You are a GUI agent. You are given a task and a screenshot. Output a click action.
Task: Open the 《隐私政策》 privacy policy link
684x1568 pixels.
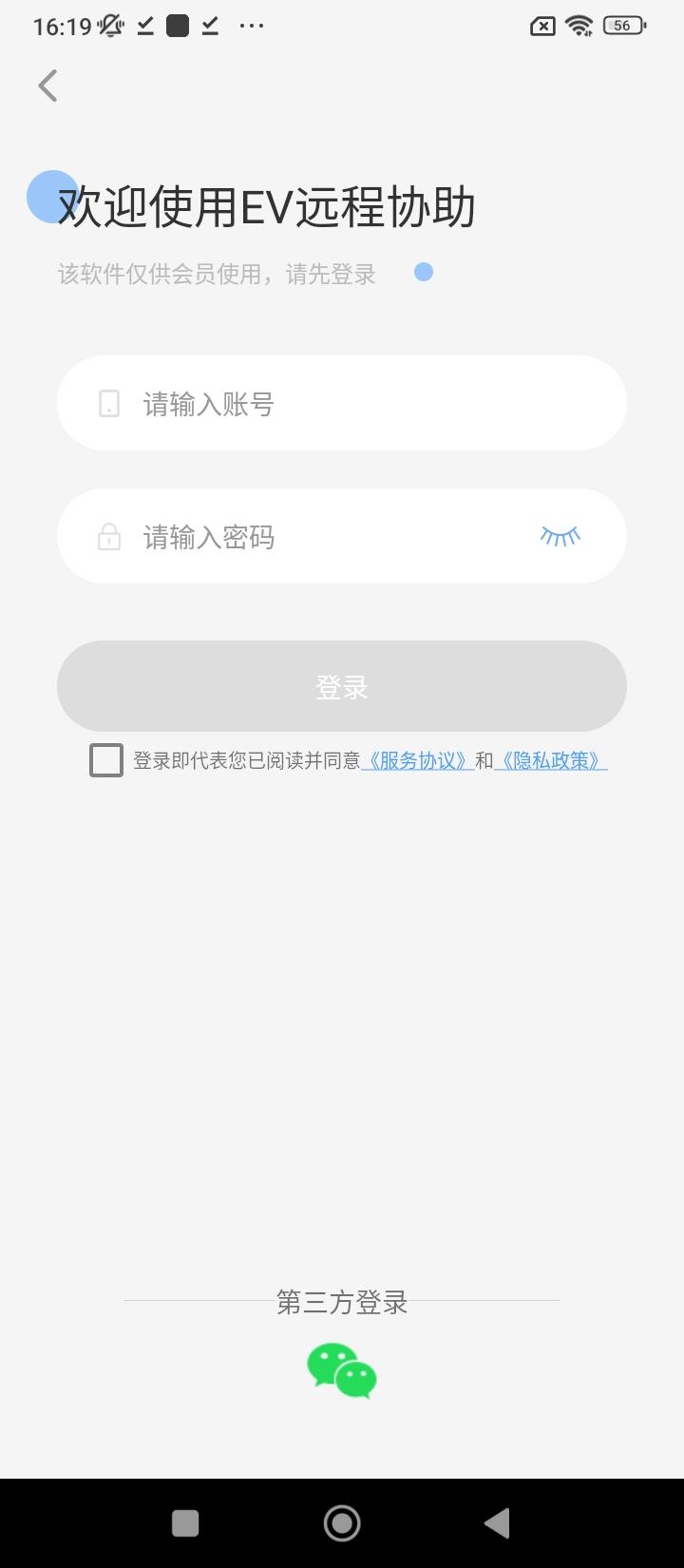(551, 760)
